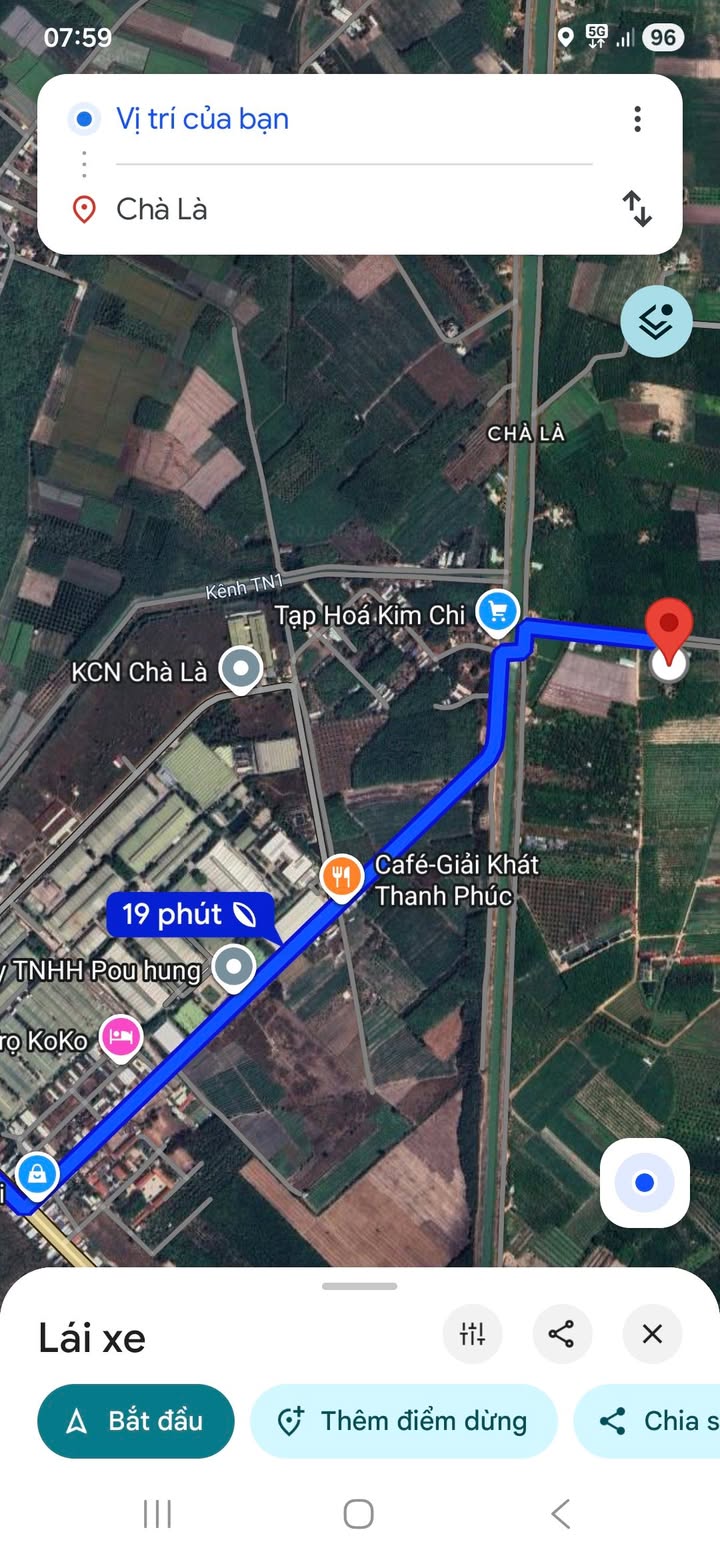The height and width of the screenshot is (1560, 720).
Task: Select 'Café-Giải Khát Thanh Phúc' place marker
Action: tap(342, 877)
